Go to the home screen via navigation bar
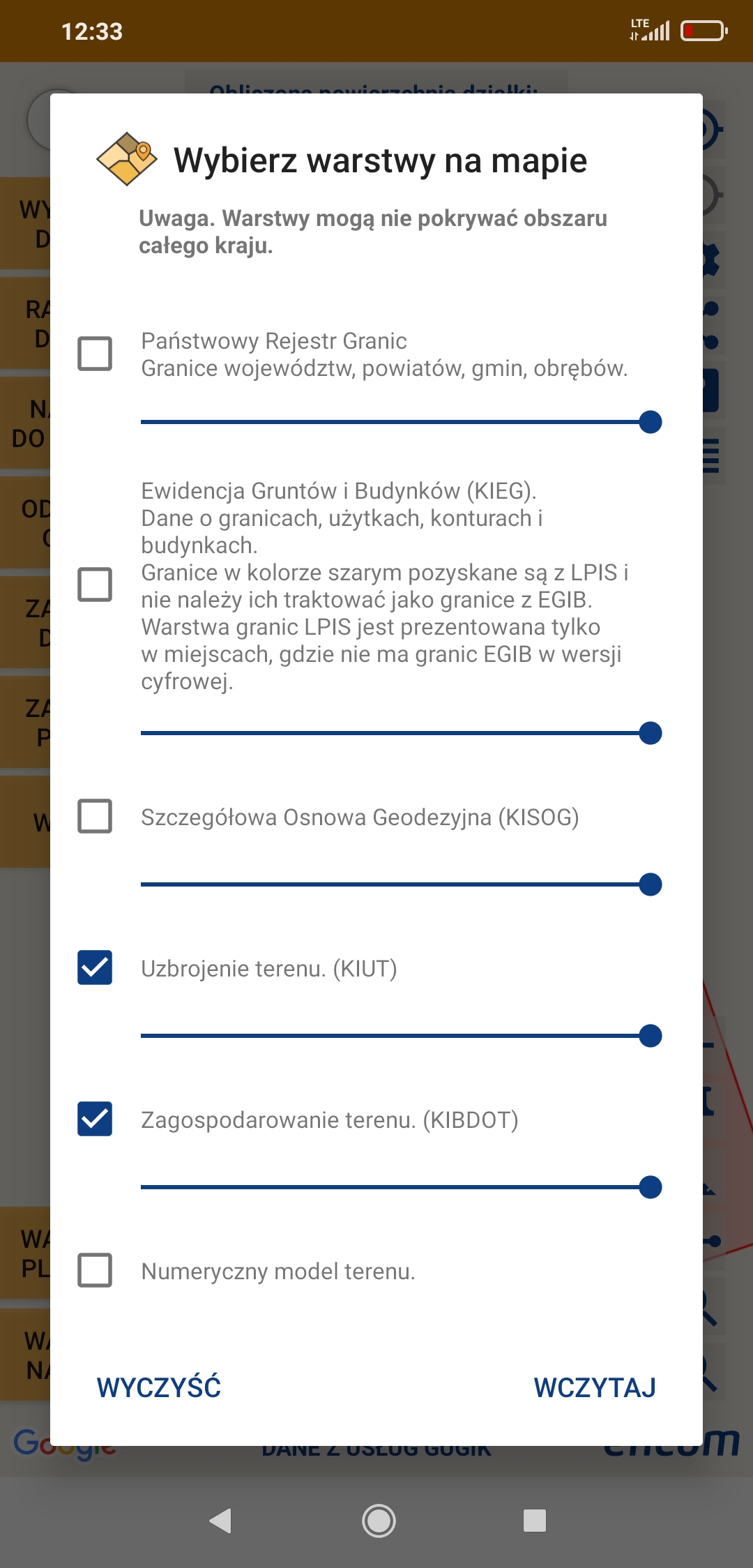Screen dimensions: 753x1568 point(379,1521)
